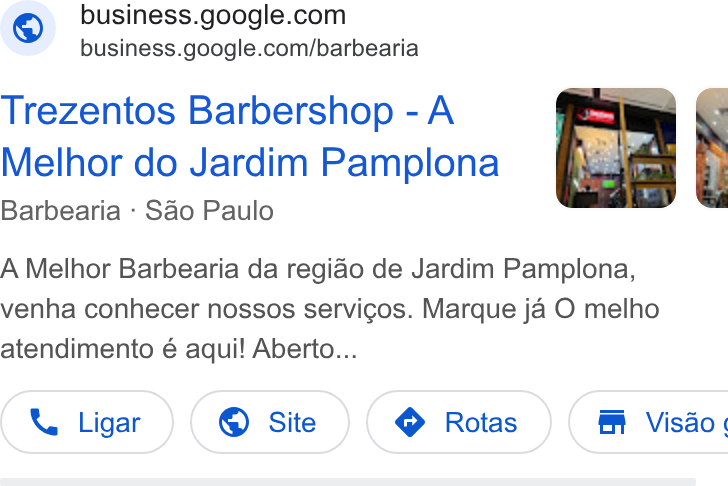
Task: Call the barbershop with Ligar
Action: 87,422
